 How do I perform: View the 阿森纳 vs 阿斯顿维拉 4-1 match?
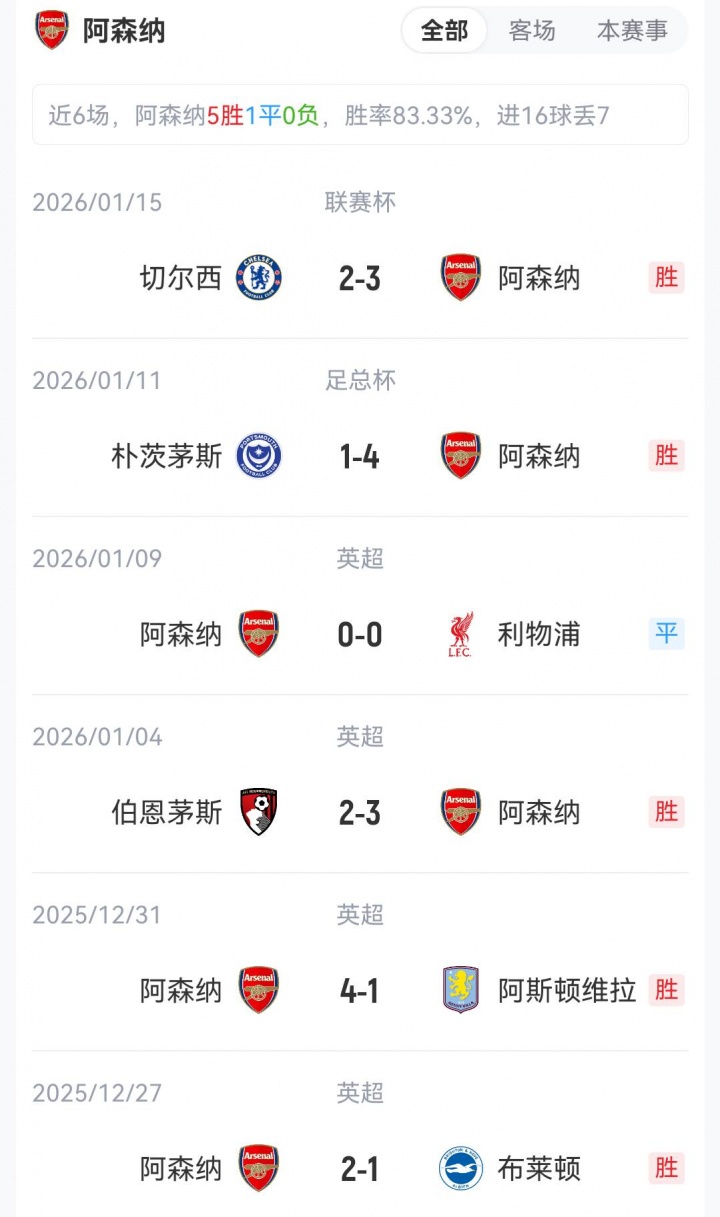pyautogui.click(x=360, y=990)
